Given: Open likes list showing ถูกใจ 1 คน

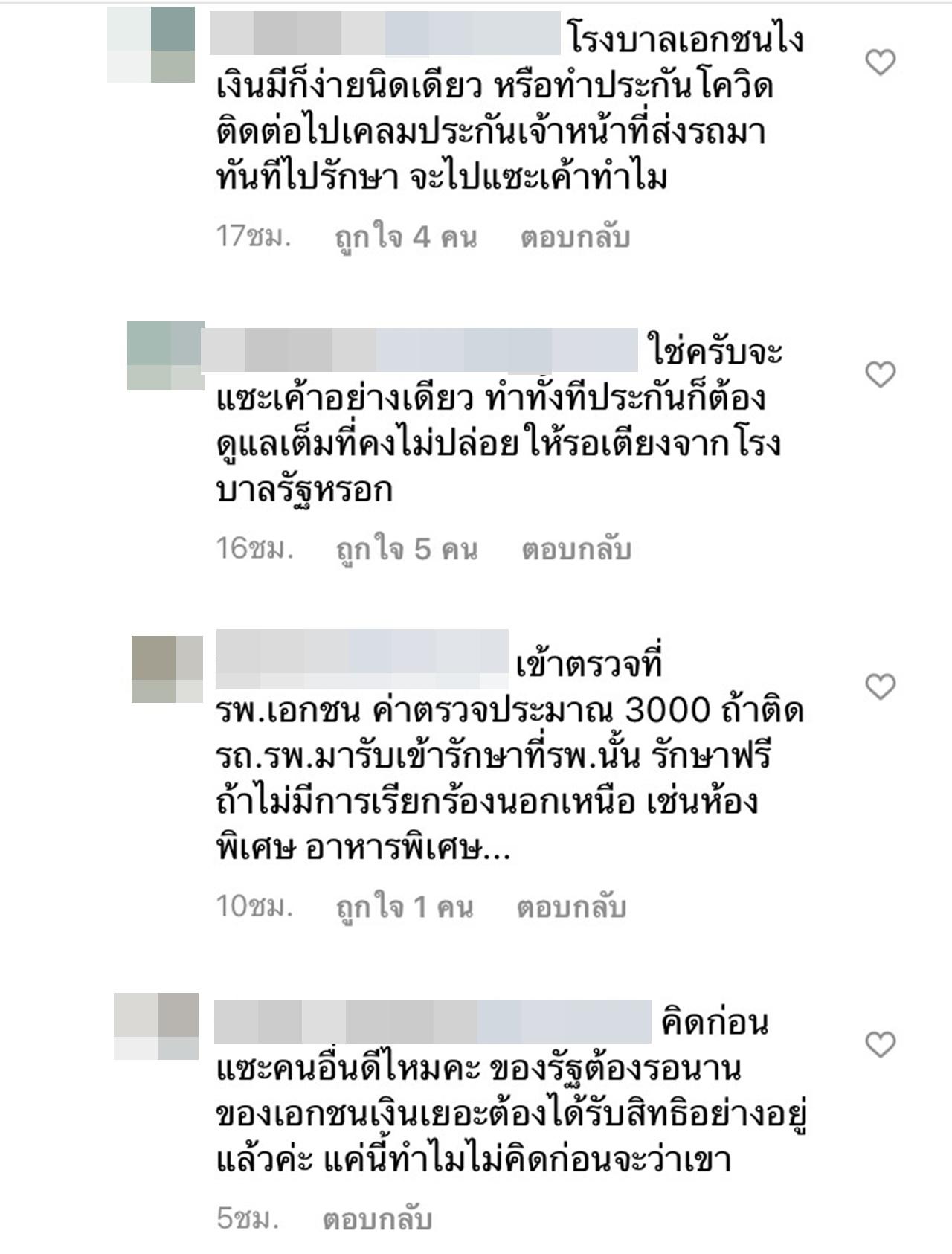Looking at the screenshot, I should (404, 907).
